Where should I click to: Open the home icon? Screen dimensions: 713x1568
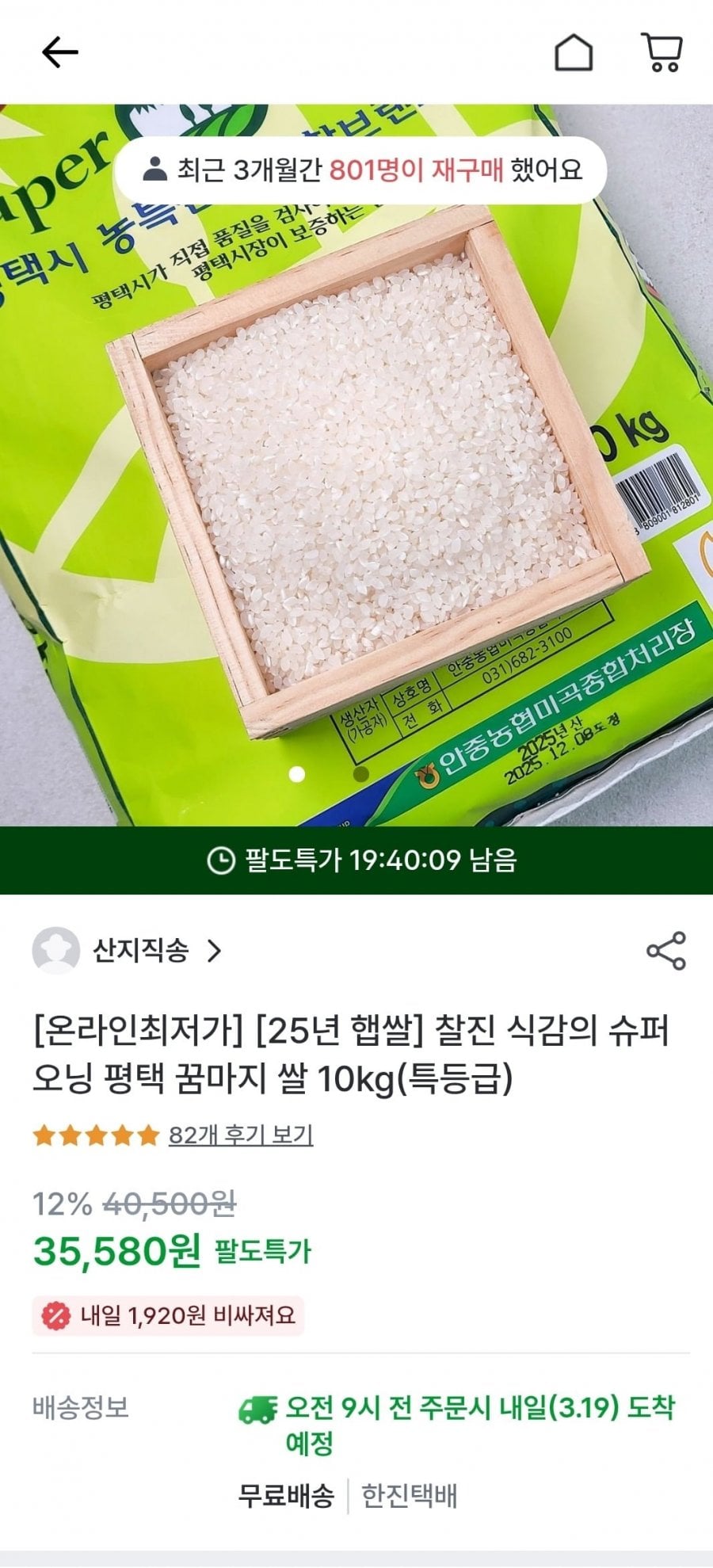point(574,53)
